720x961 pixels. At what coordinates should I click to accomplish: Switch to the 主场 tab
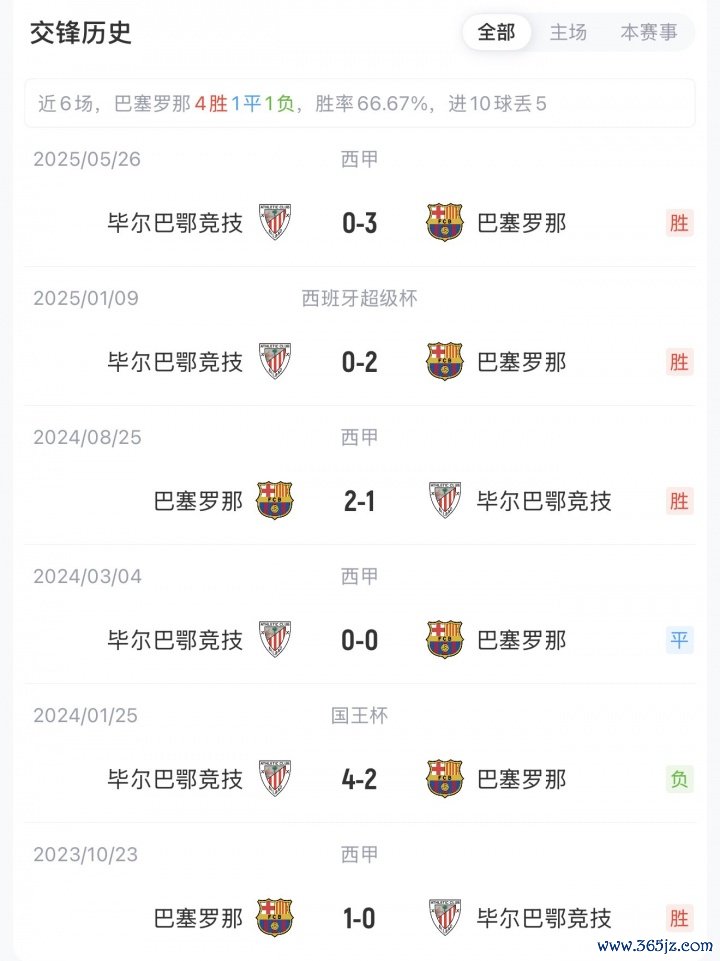(568, 33)
